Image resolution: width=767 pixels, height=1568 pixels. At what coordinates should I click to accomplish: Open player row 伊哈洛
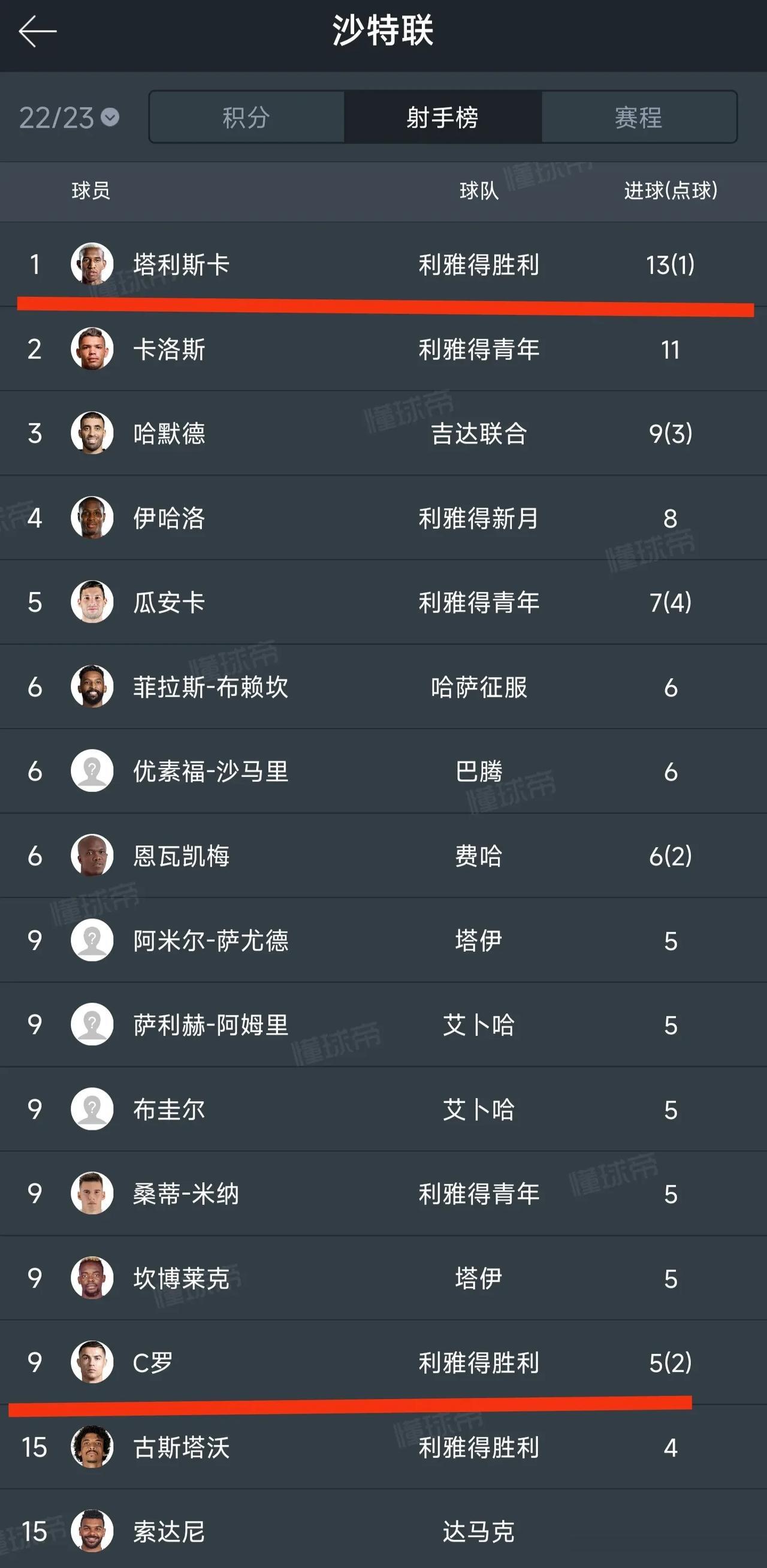pos(383,518)
